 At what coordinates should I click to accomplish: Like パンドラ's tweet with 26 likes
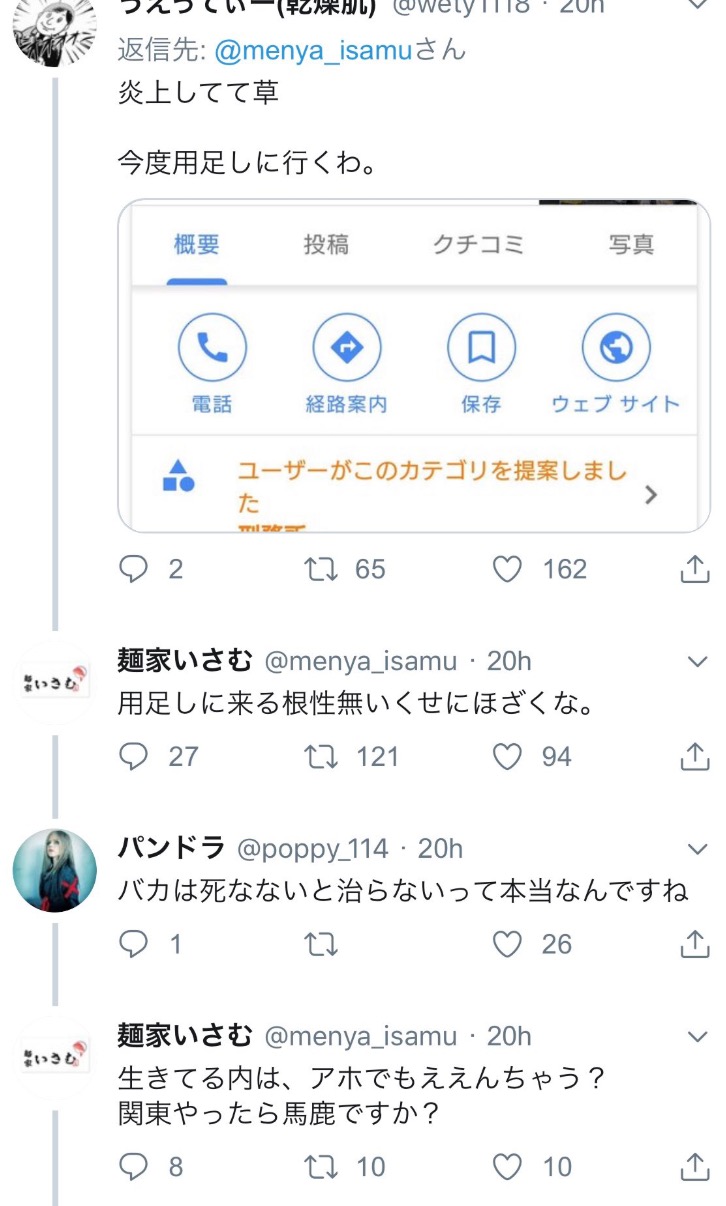(509, 943)
